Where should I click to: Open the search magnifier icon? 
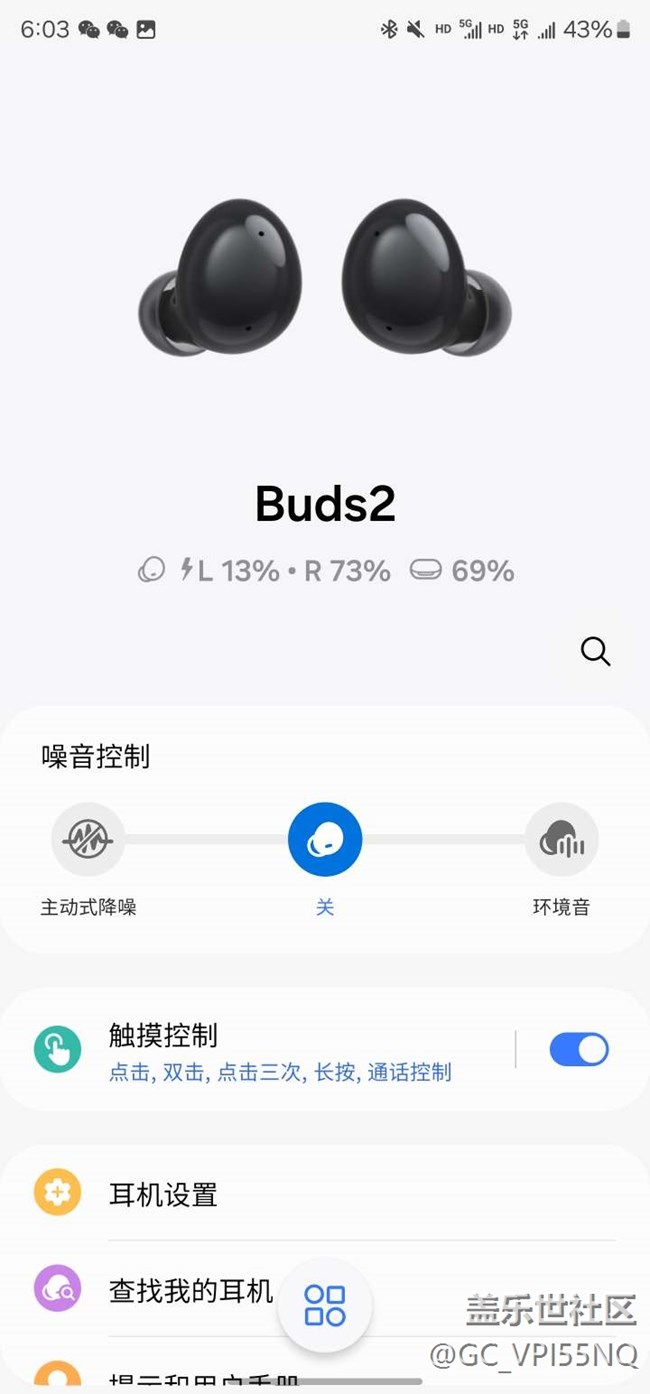click(595, 652)
